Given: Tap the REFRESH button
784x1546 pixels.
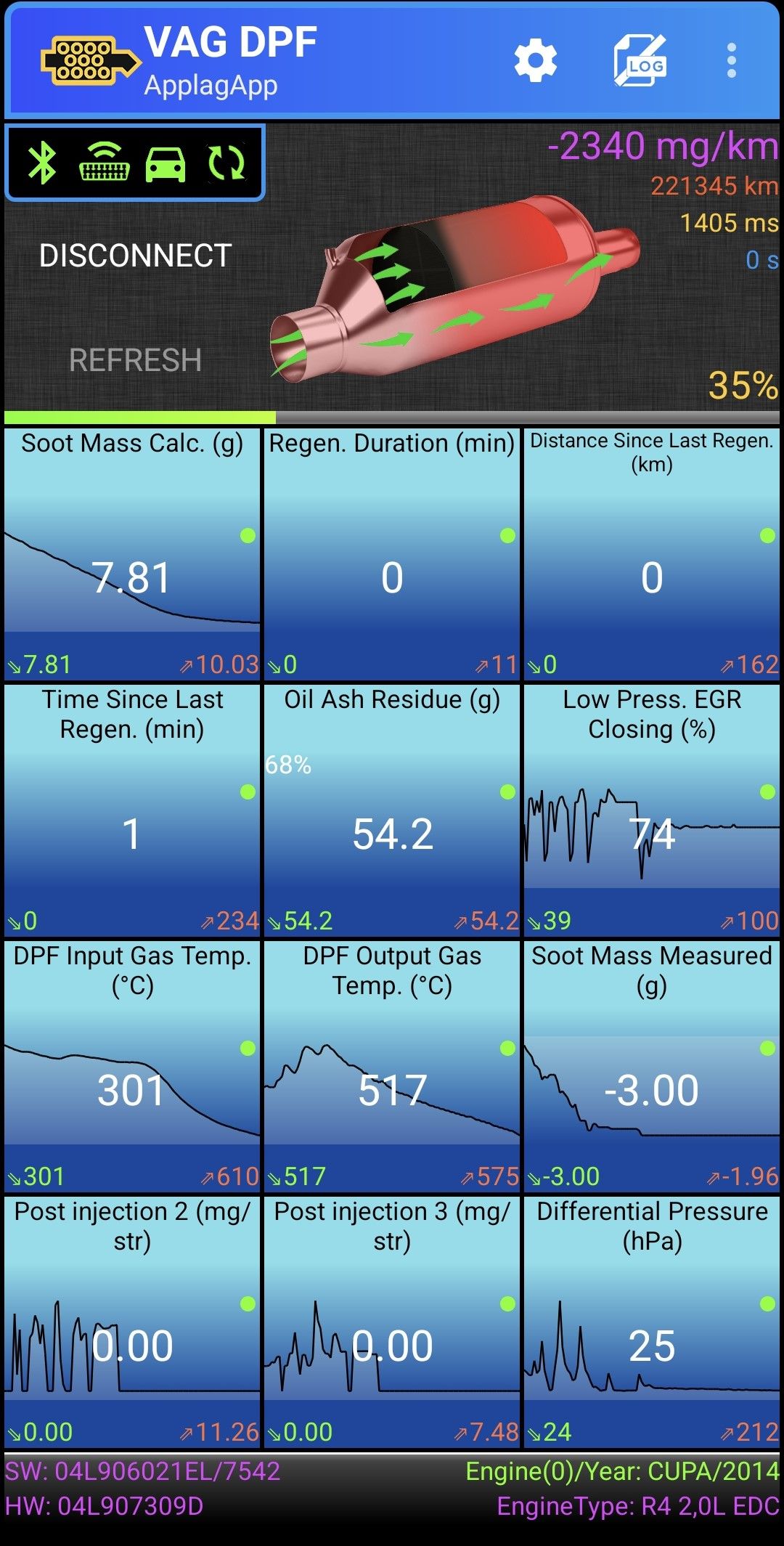Looking at the screenshot, I should pos(135,360).
